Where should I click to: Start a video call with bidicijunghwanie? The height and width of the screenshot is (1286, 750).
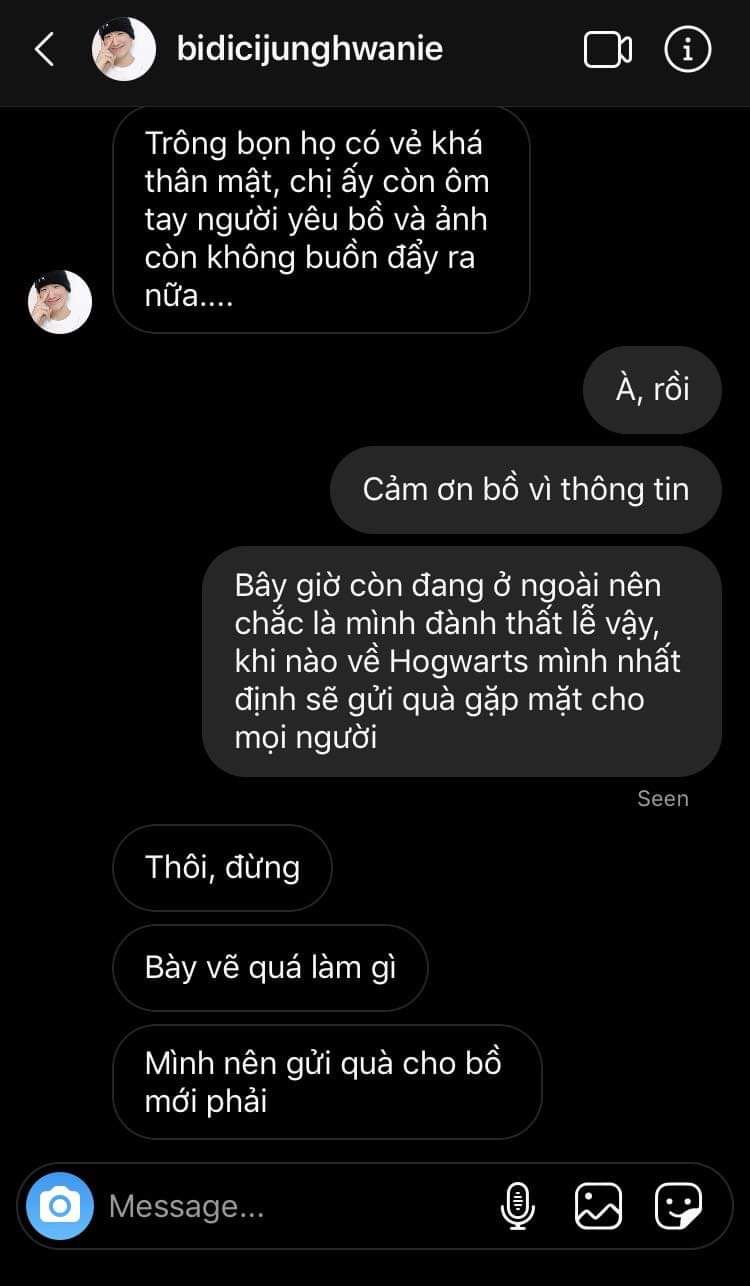coord(607,49)
